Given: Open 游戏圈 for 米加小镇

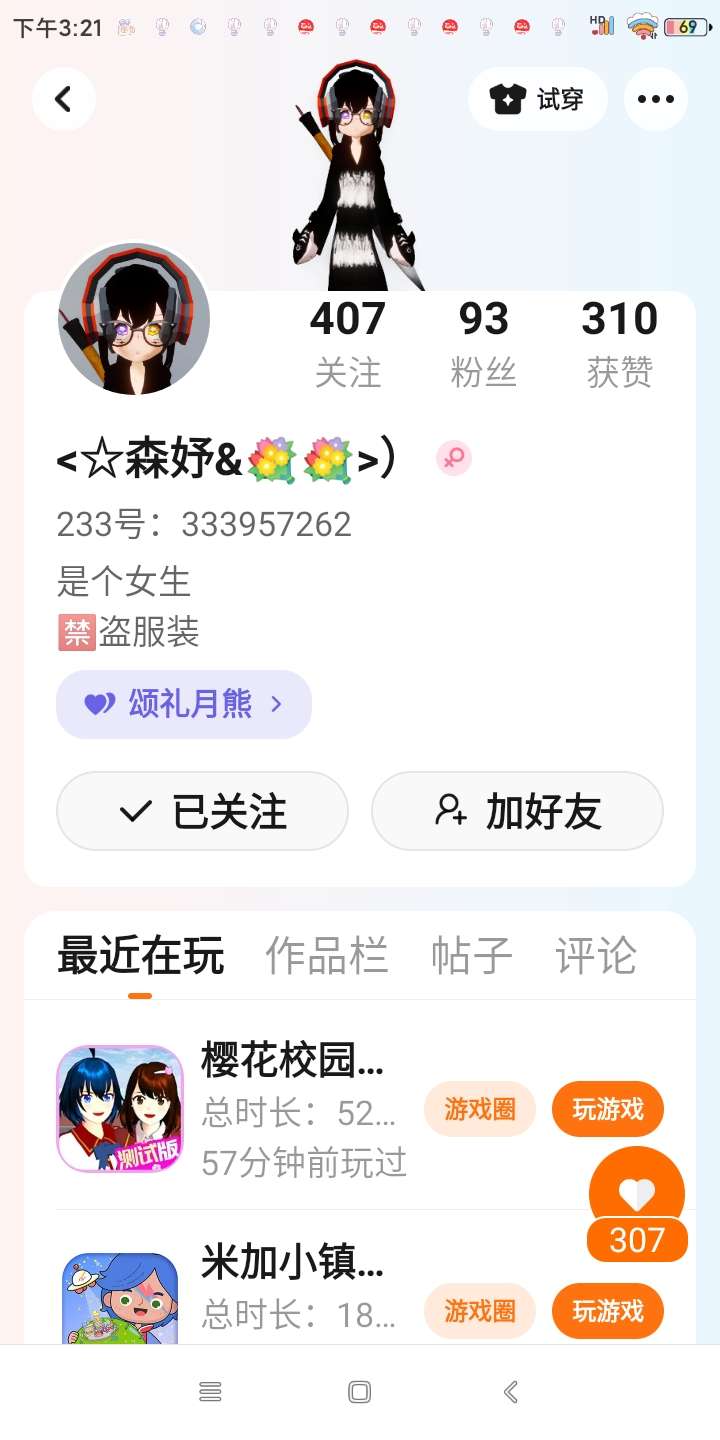Looking at the screenshot, I should coord(480,1311).
